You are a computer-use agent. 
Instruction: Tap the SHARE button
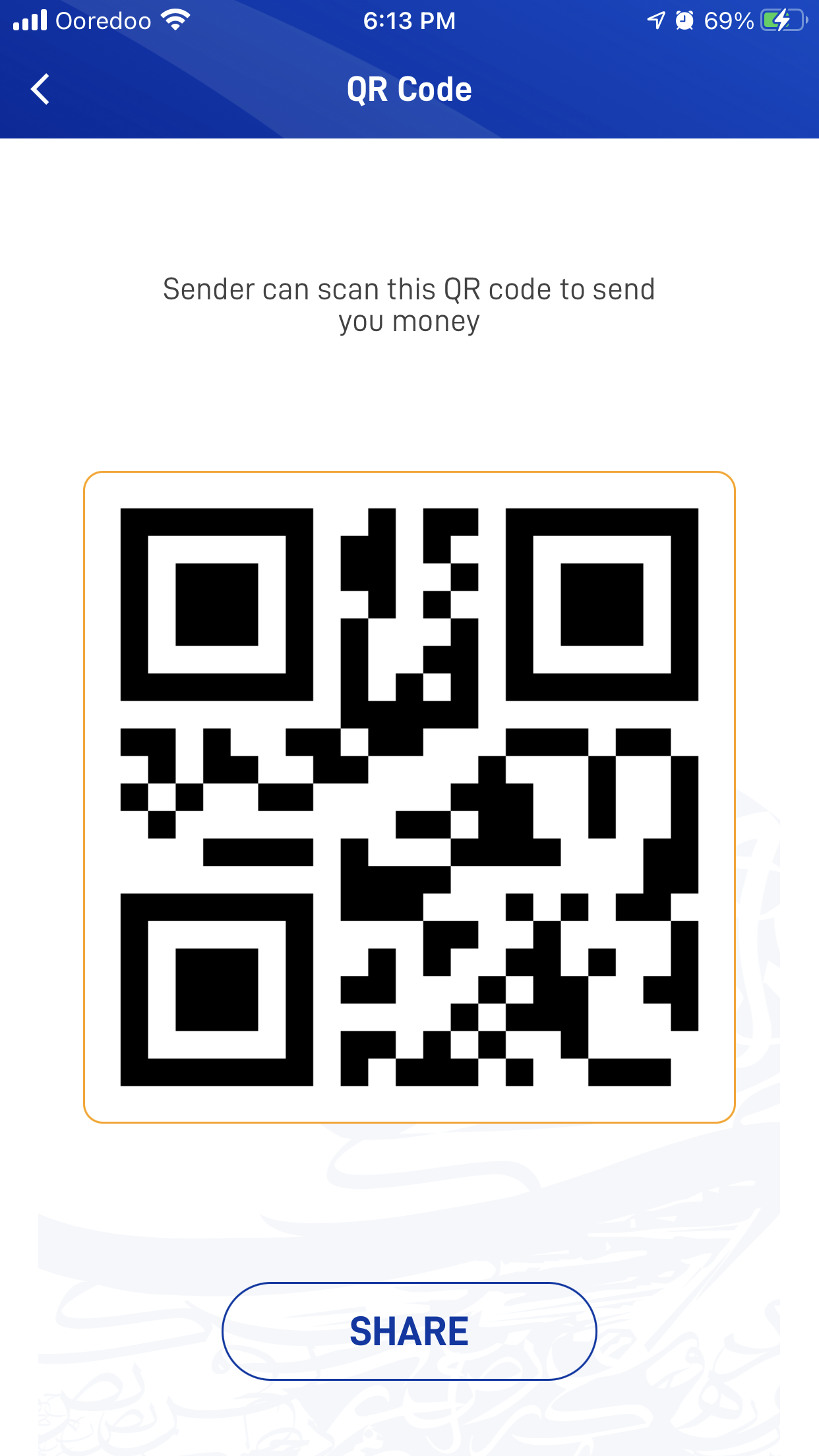tap(409, 1330)
